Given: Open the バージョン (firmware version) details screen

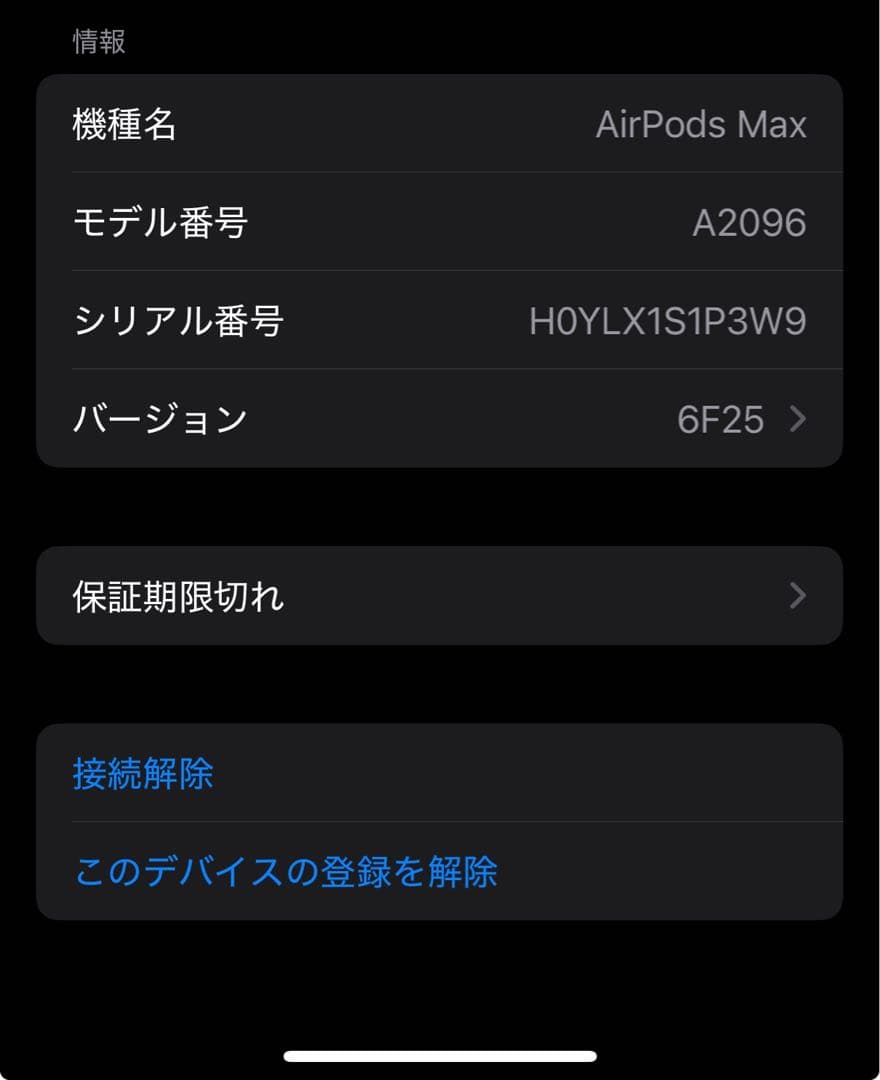Looking at the screenshot, I should tap(440, 420).
